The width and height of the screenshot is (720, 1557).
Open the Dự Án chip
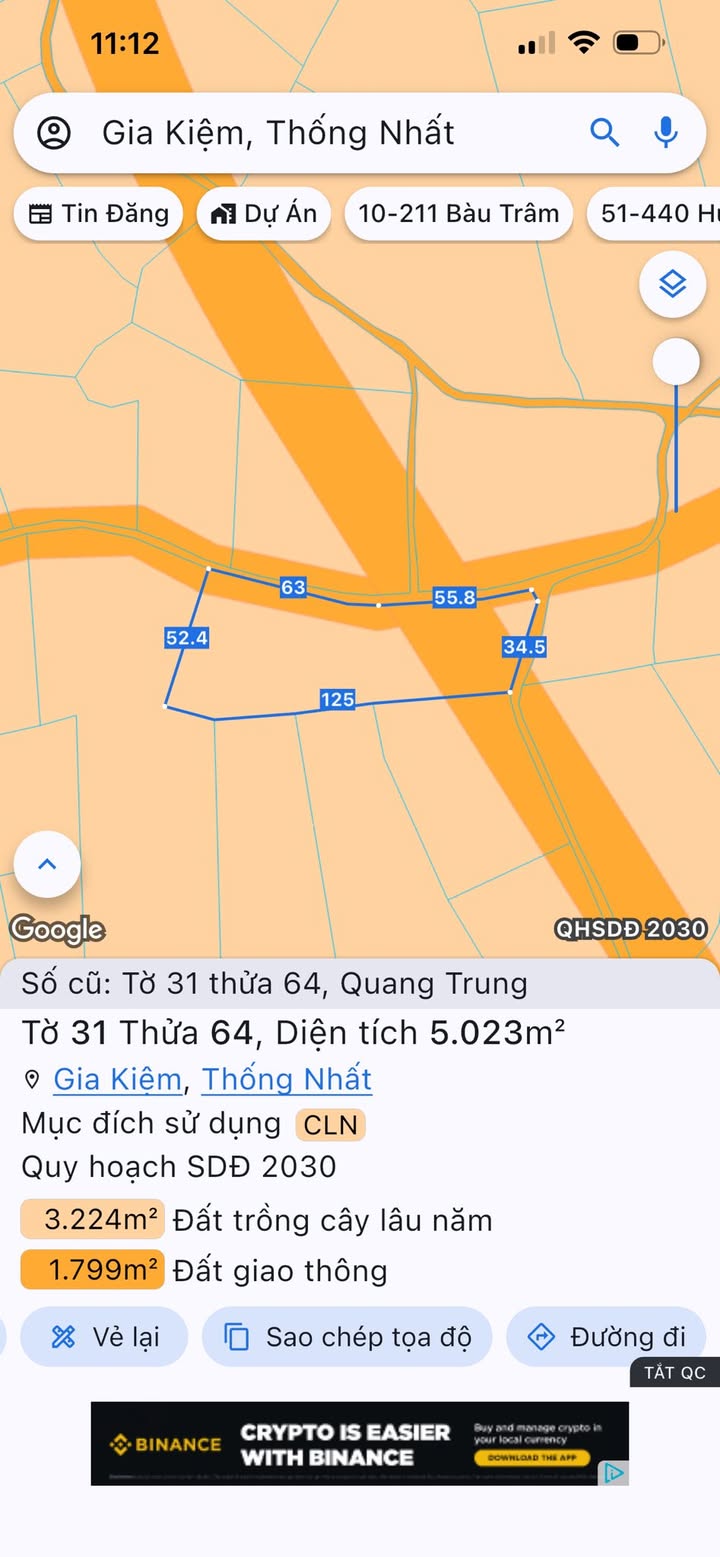click(x=264, y=213)
